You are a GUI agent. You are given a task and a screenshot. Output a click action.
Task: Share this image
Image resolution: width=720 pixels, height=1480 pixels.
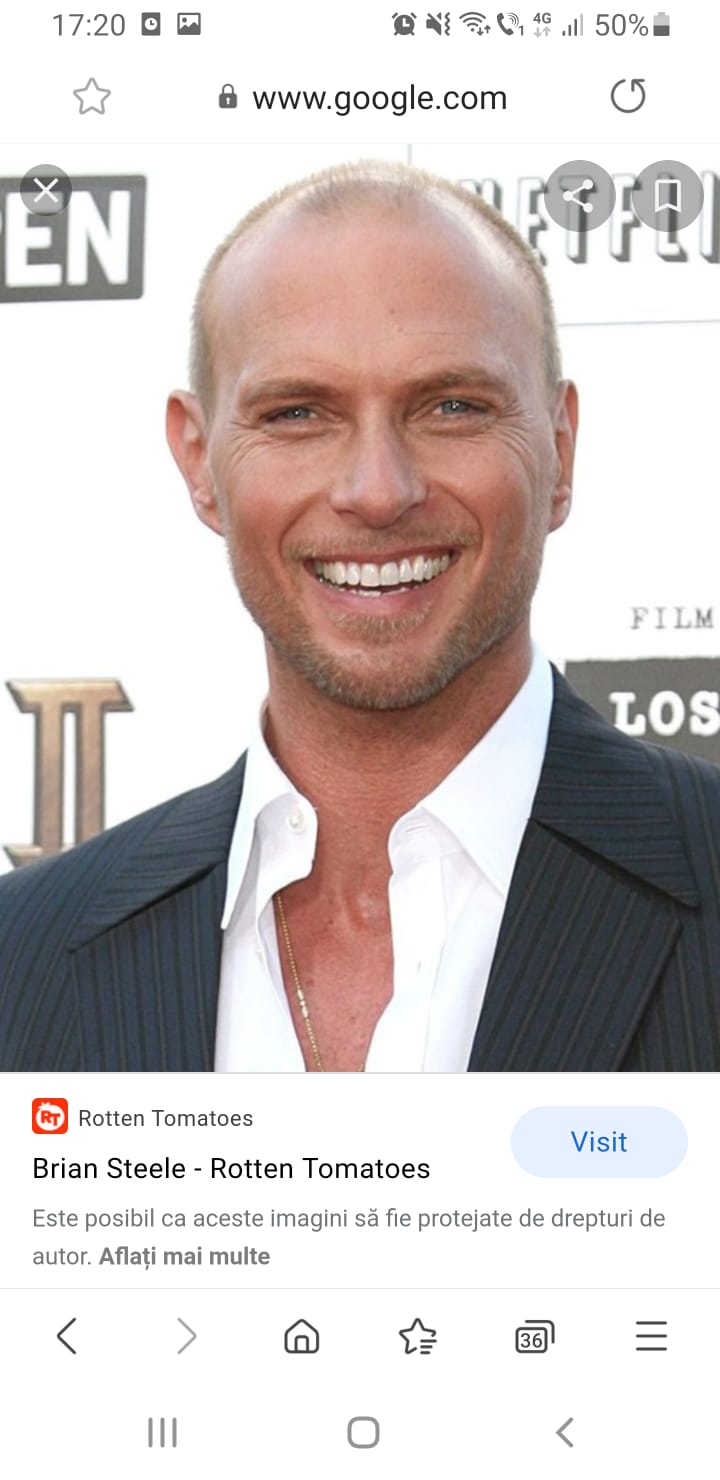click(580, 196)
